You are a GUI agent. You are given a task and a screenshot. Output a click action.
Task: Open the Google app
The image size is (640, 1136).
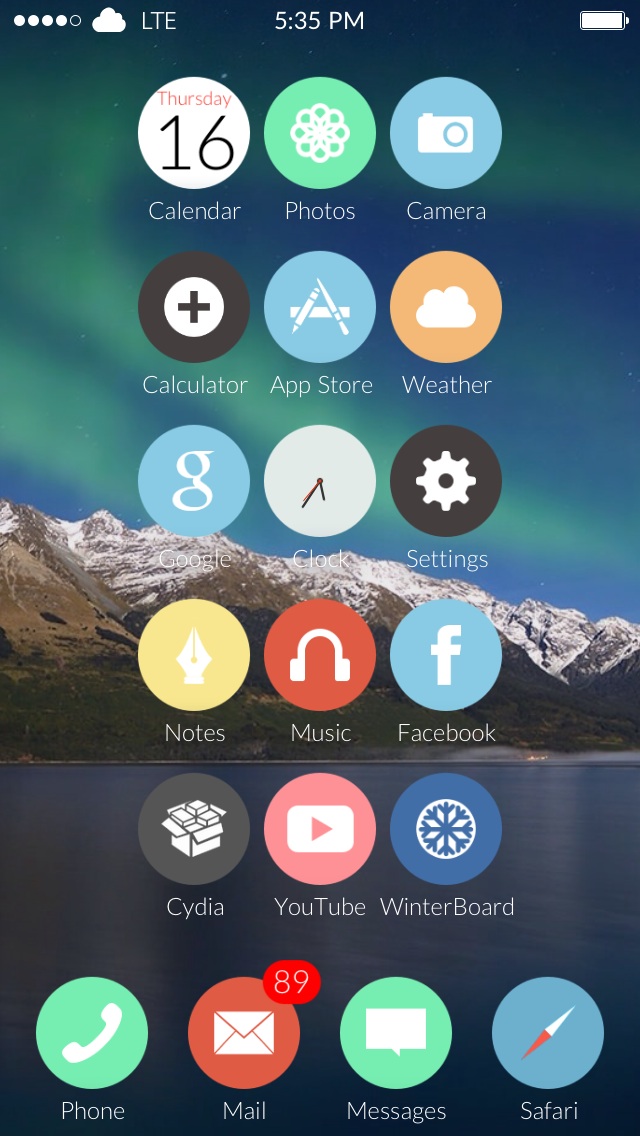[194, 481]
